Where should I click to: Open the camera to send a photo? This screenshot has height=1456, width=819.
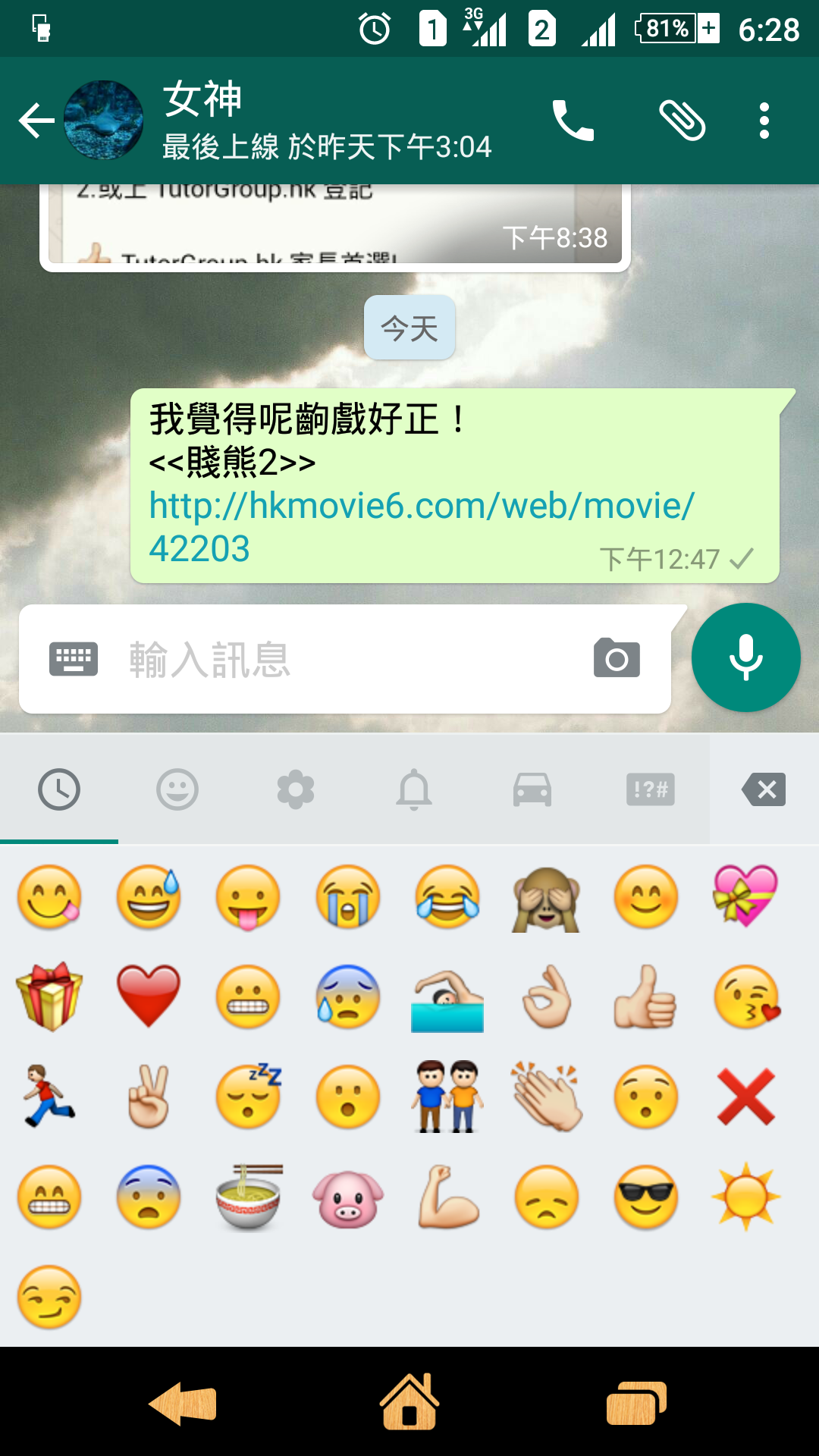(616, 658)
